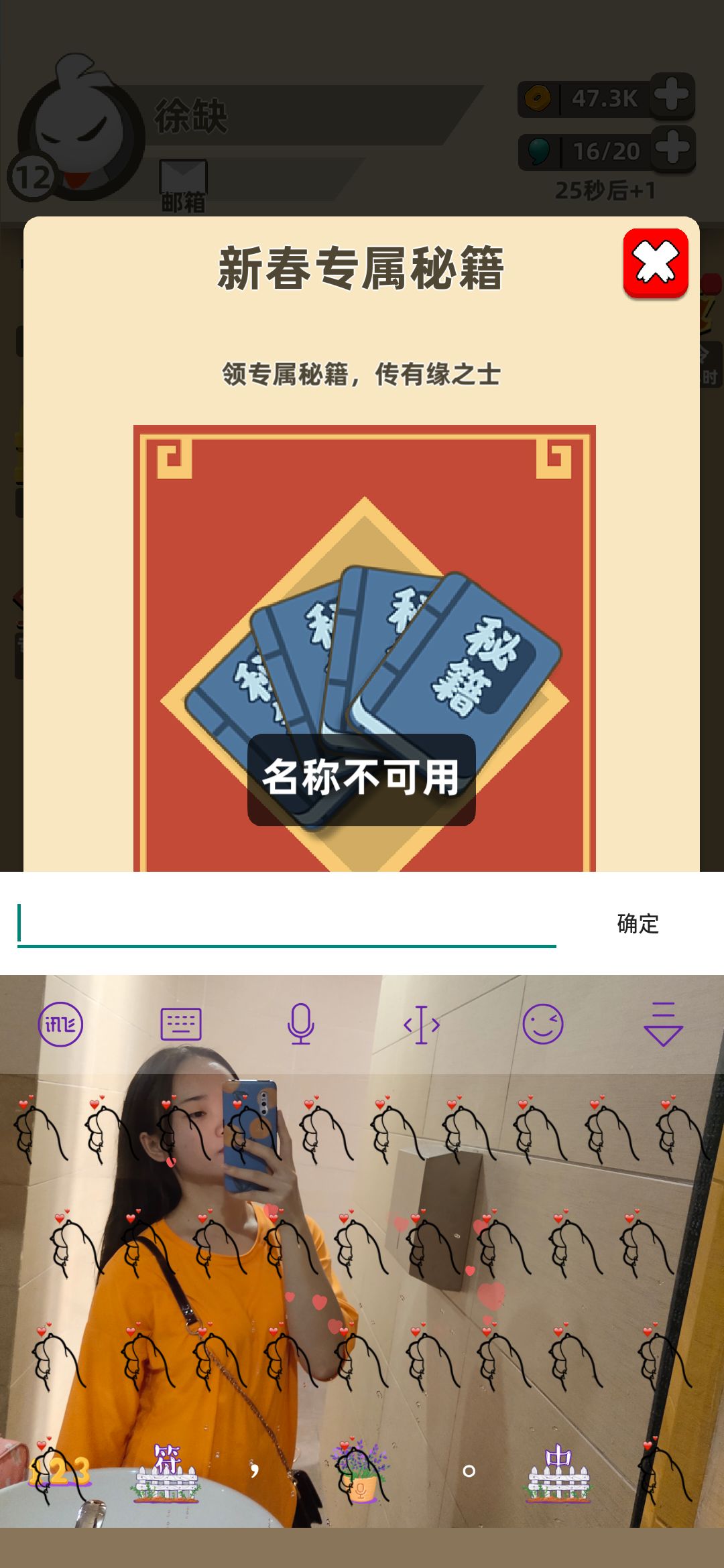The width and height of the screenshot is (724, 1568).
Task: Open the emoji smiley panel
Action: coord(542,1024)
